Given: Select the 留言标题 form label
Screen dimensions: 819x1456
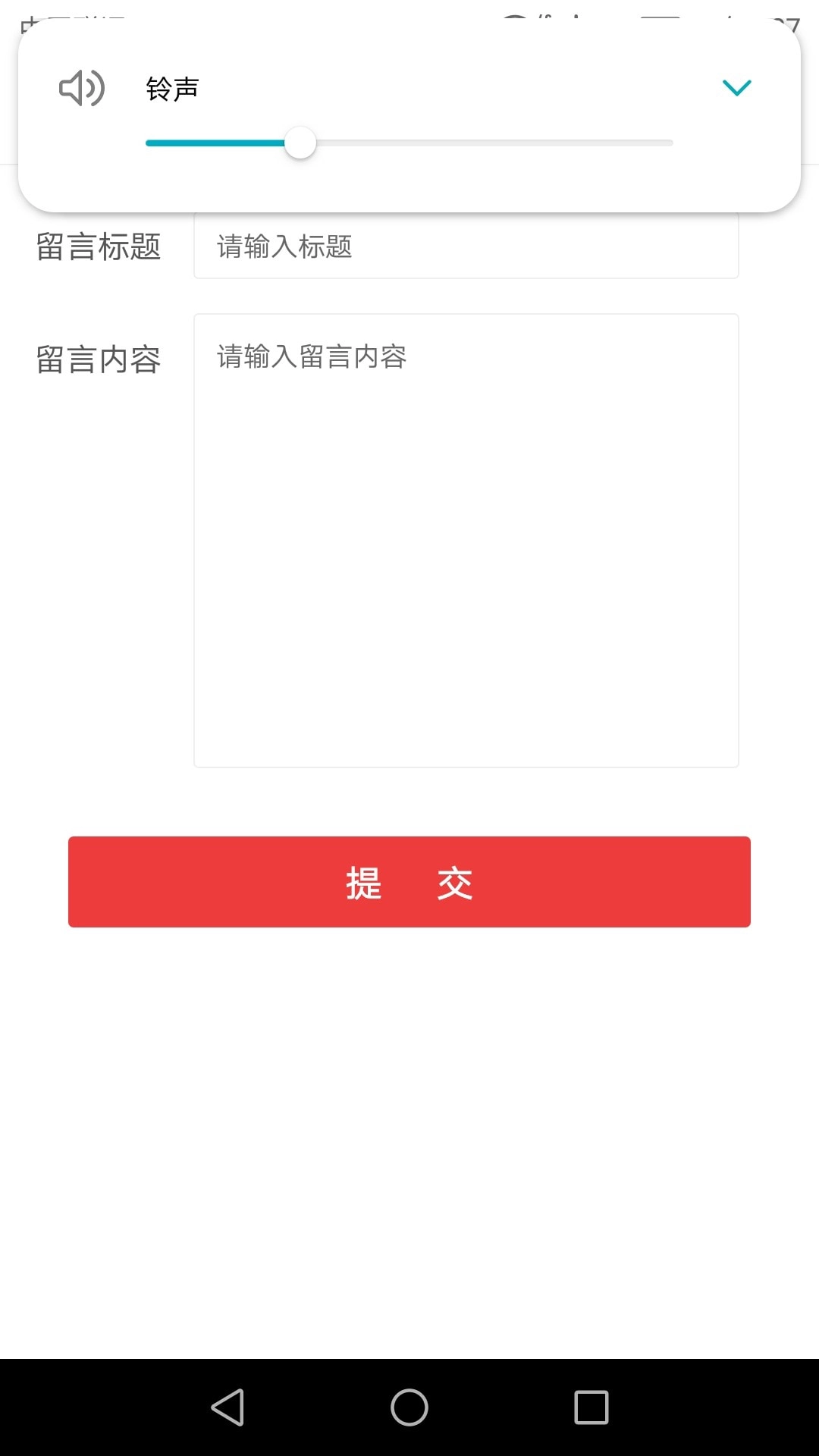Looking at the screenshot, I should [99, 246].
